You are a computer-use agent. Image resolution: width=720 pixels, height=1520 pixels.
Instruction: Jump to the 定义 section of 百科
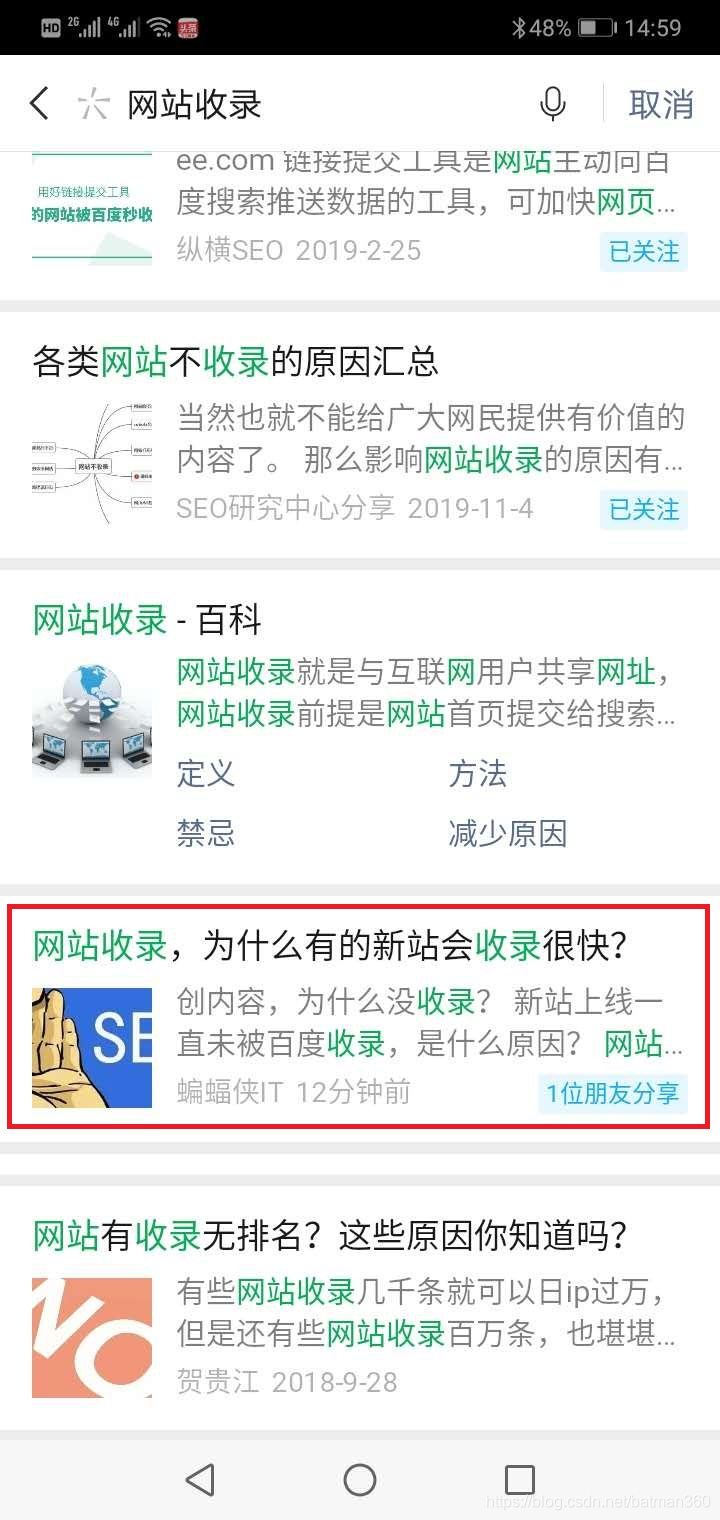206,773
